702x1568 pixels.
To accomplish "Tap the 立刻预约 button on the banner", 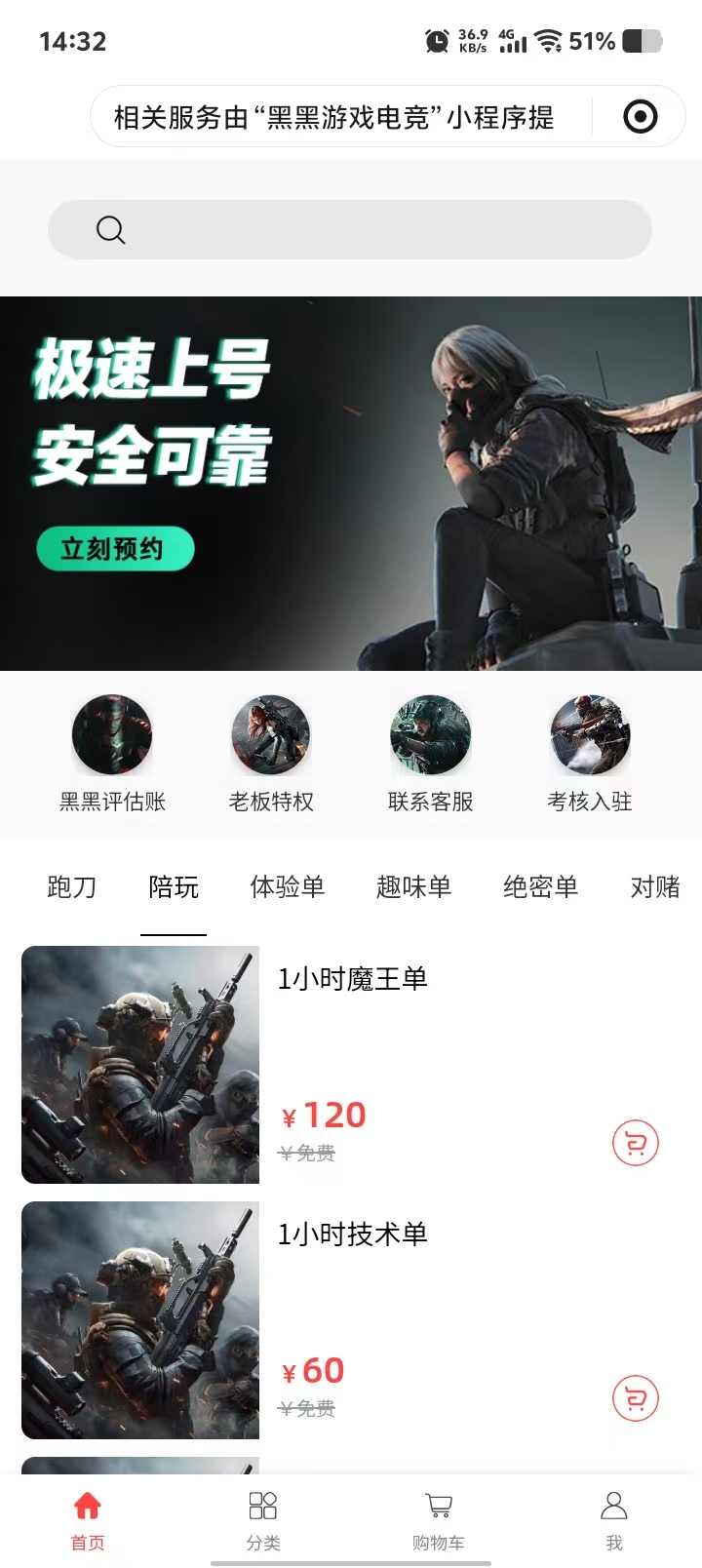I will (x=115, y=549).
